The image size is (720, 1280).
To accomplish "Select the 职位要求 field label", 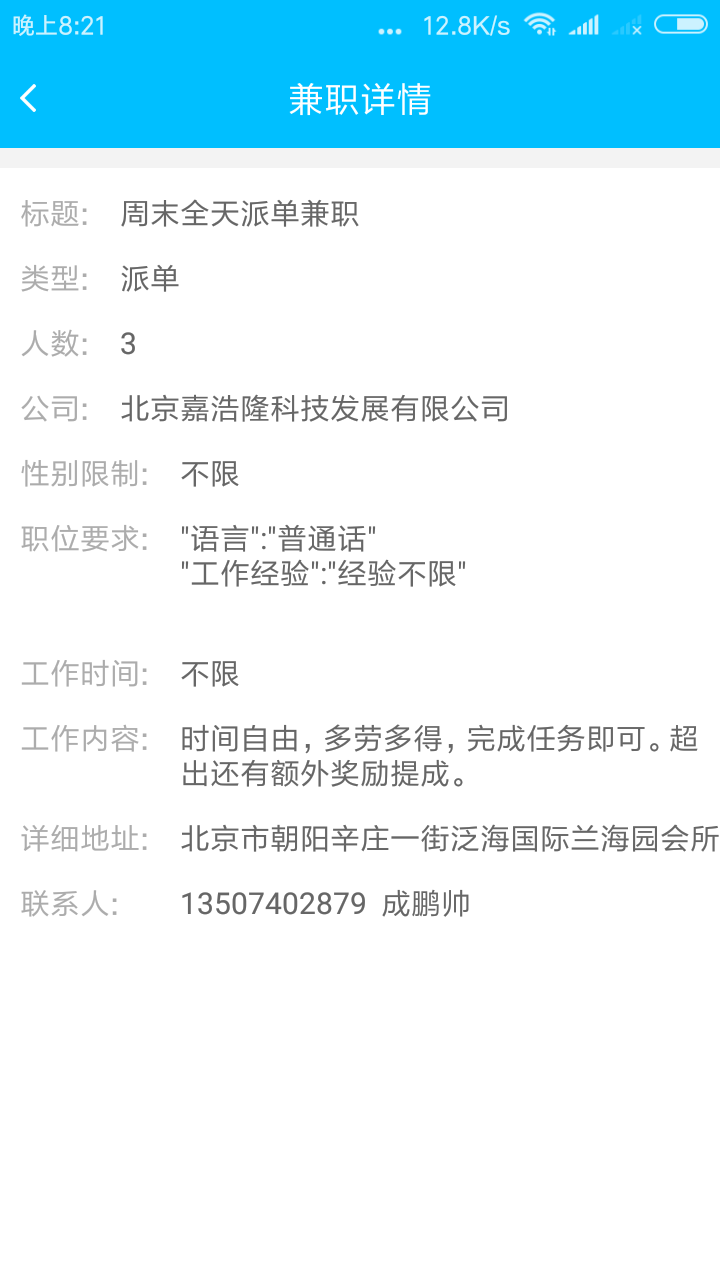I will click(81, 537).
